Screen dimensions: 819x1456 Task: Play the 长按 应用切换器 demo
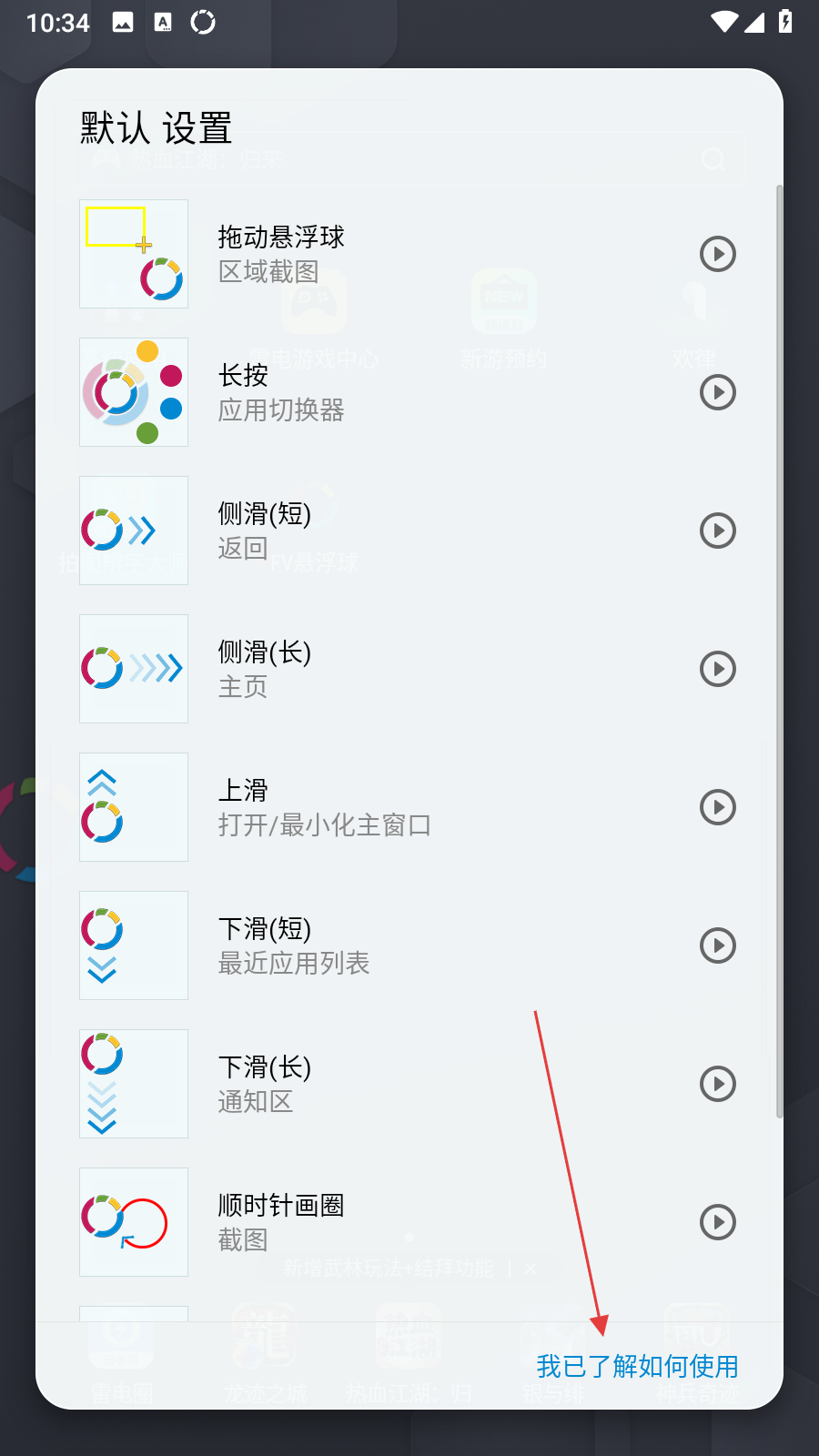point(717,392)
